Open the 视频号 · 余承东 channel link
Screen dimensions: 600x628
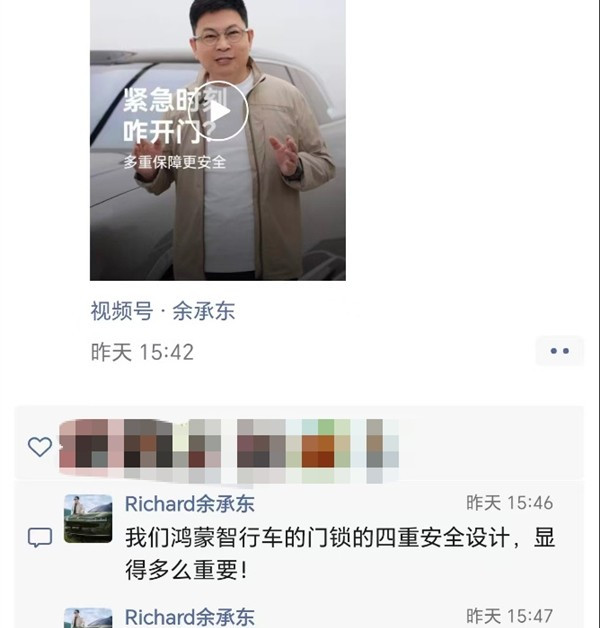[x=162, y=311]
